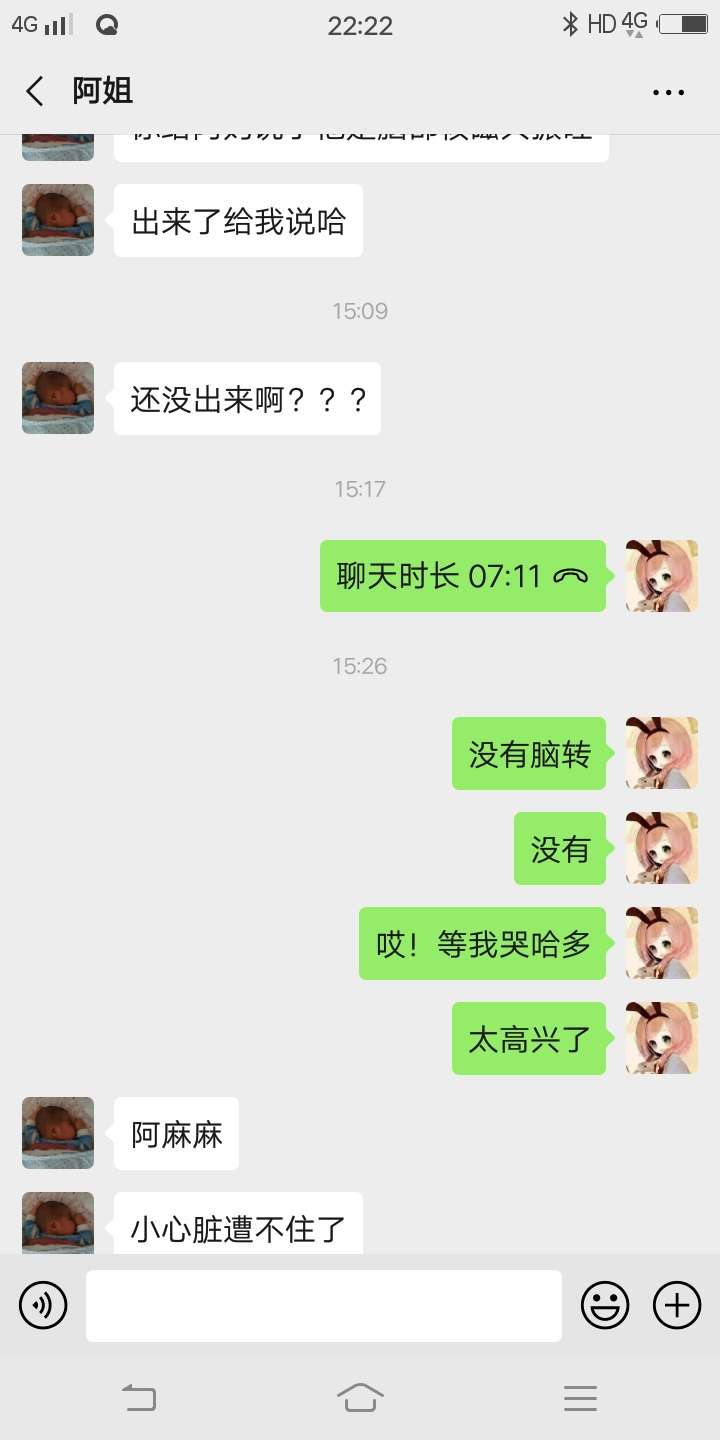Image resolution: width=720 pixels, height=1440 pixels.
Task: Tap the 15:26 timestamp
Action: tap(359, 665)
